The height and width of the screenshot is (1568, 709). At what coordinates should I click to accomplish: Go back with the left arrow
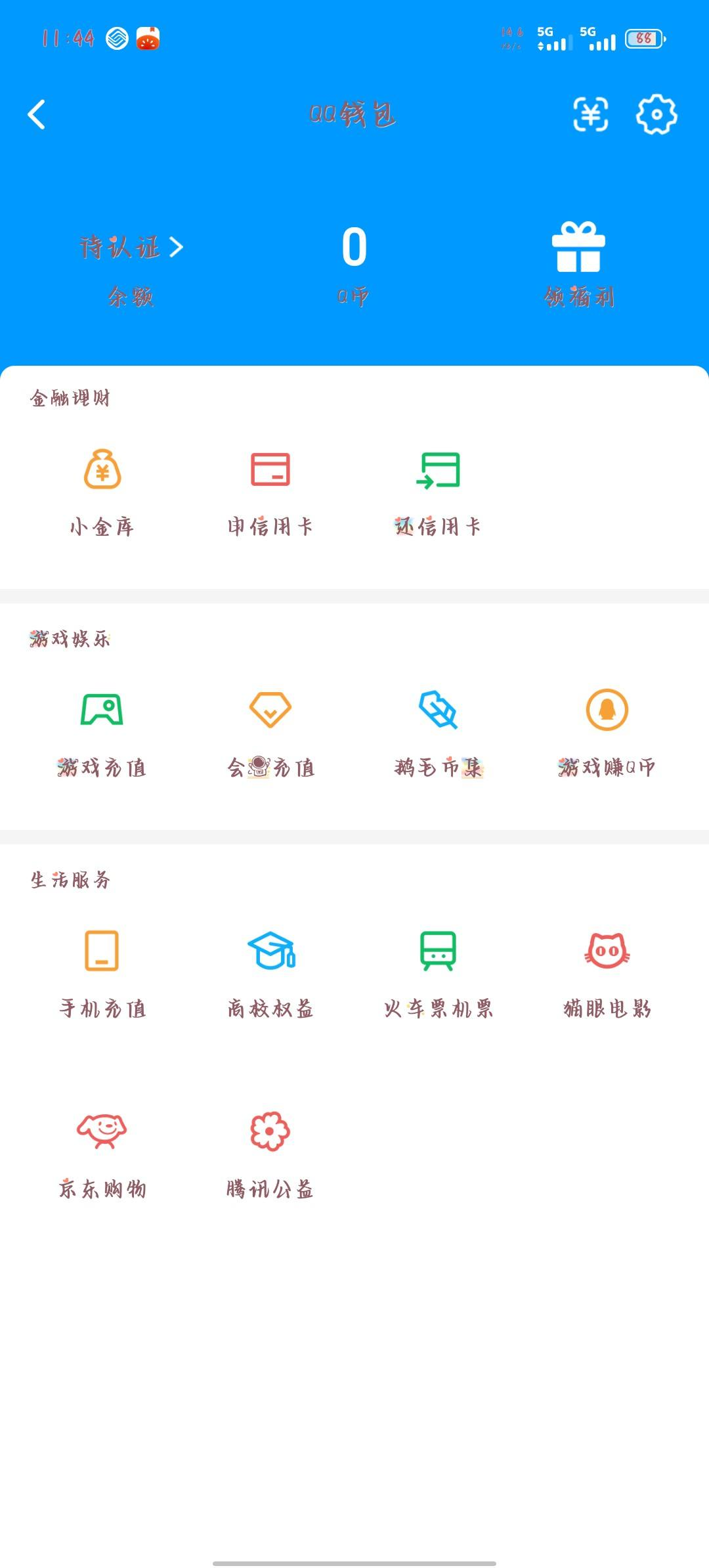36,113
